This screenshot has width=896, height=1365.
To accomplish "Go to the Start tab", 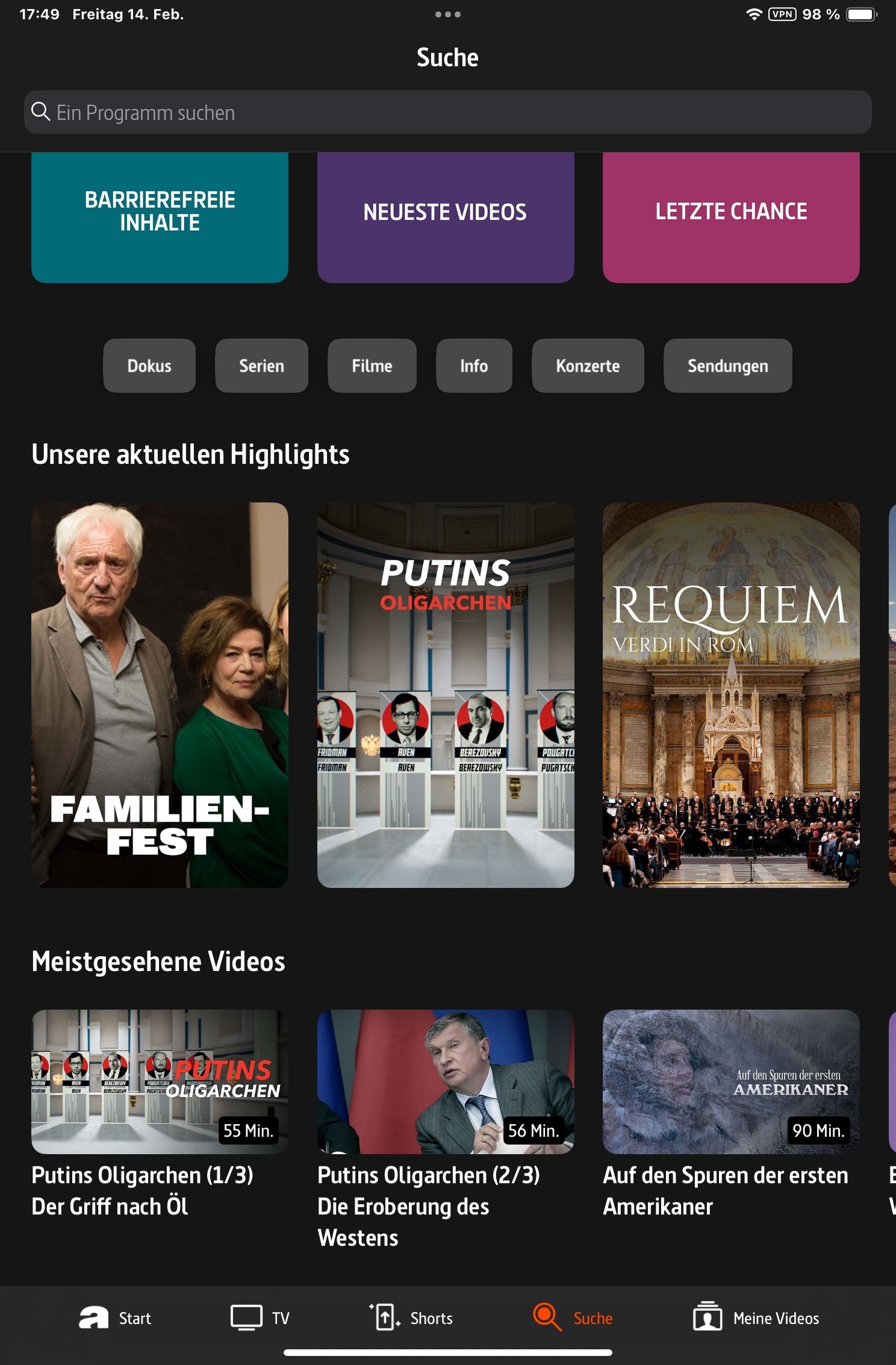I will (x=116, y=1318).
